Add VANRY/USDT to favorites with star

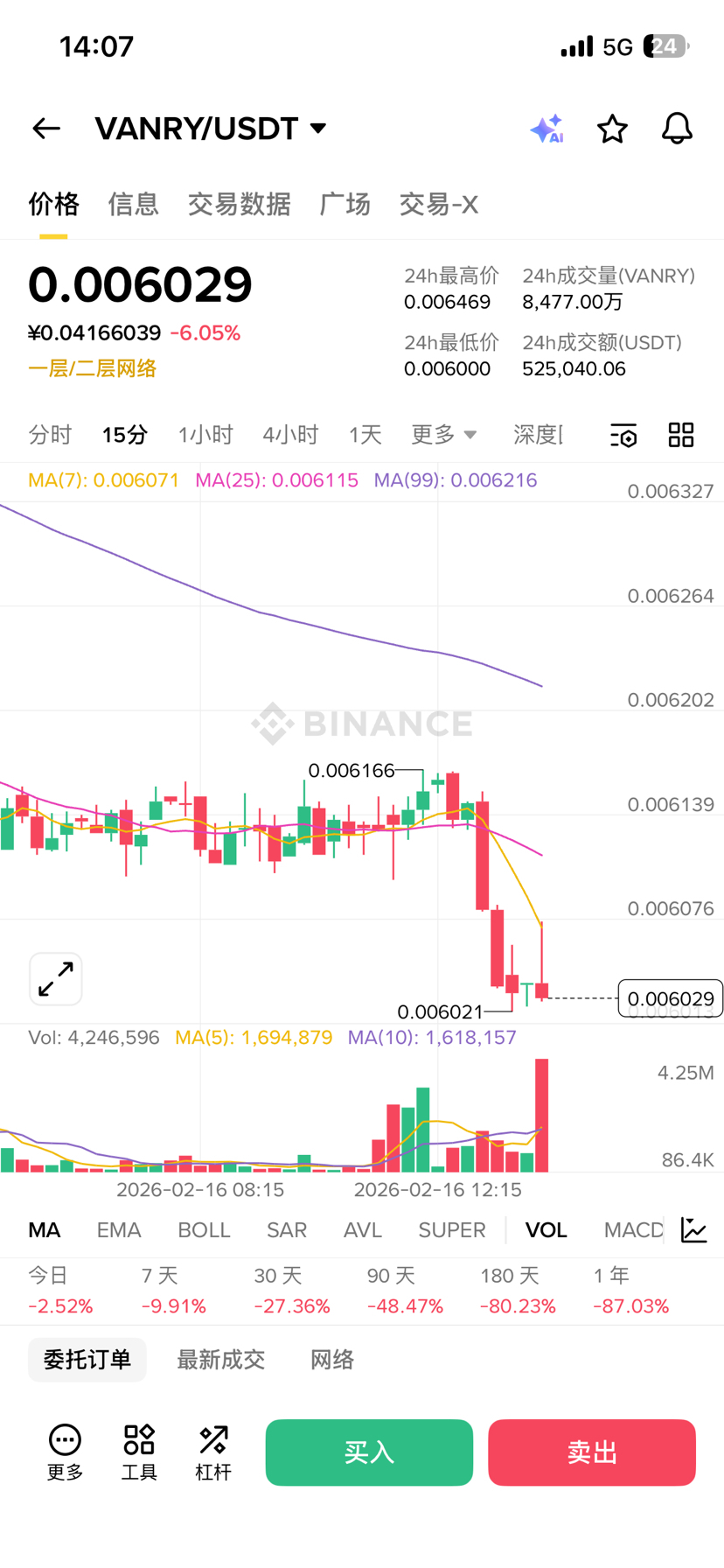[612, 129]
